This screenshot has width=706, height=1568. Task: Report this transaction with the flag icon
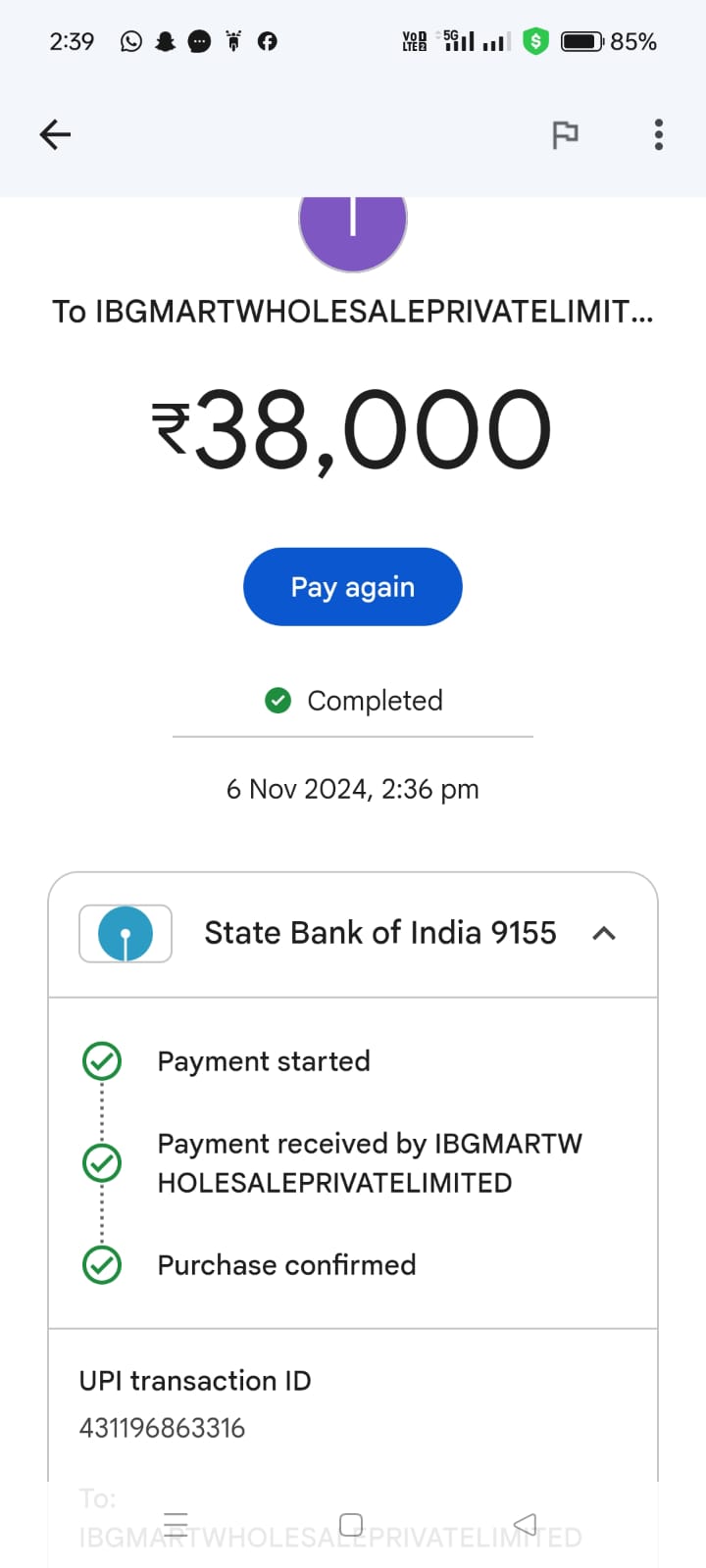point(565,134)
